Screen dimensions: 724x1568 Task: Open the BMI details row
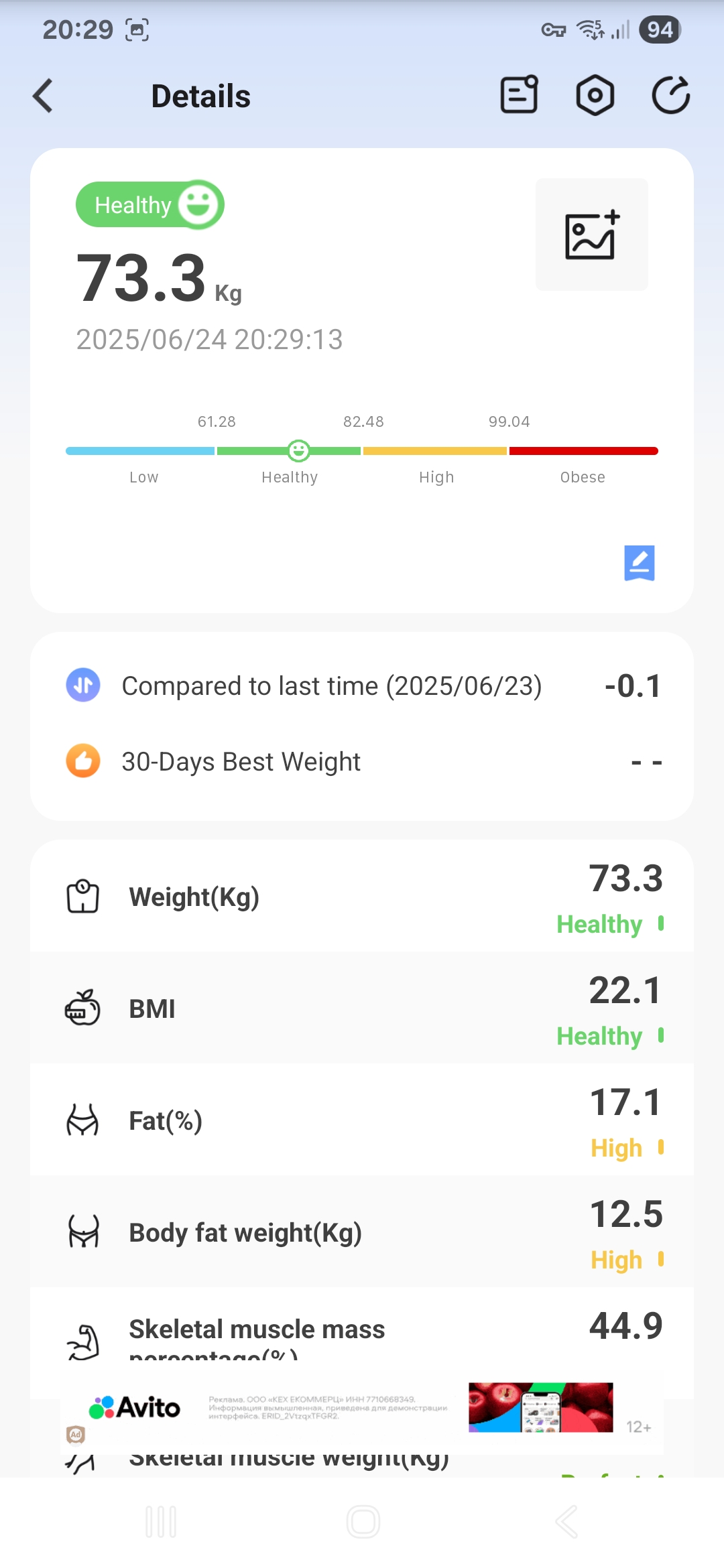coord(362,1008)
